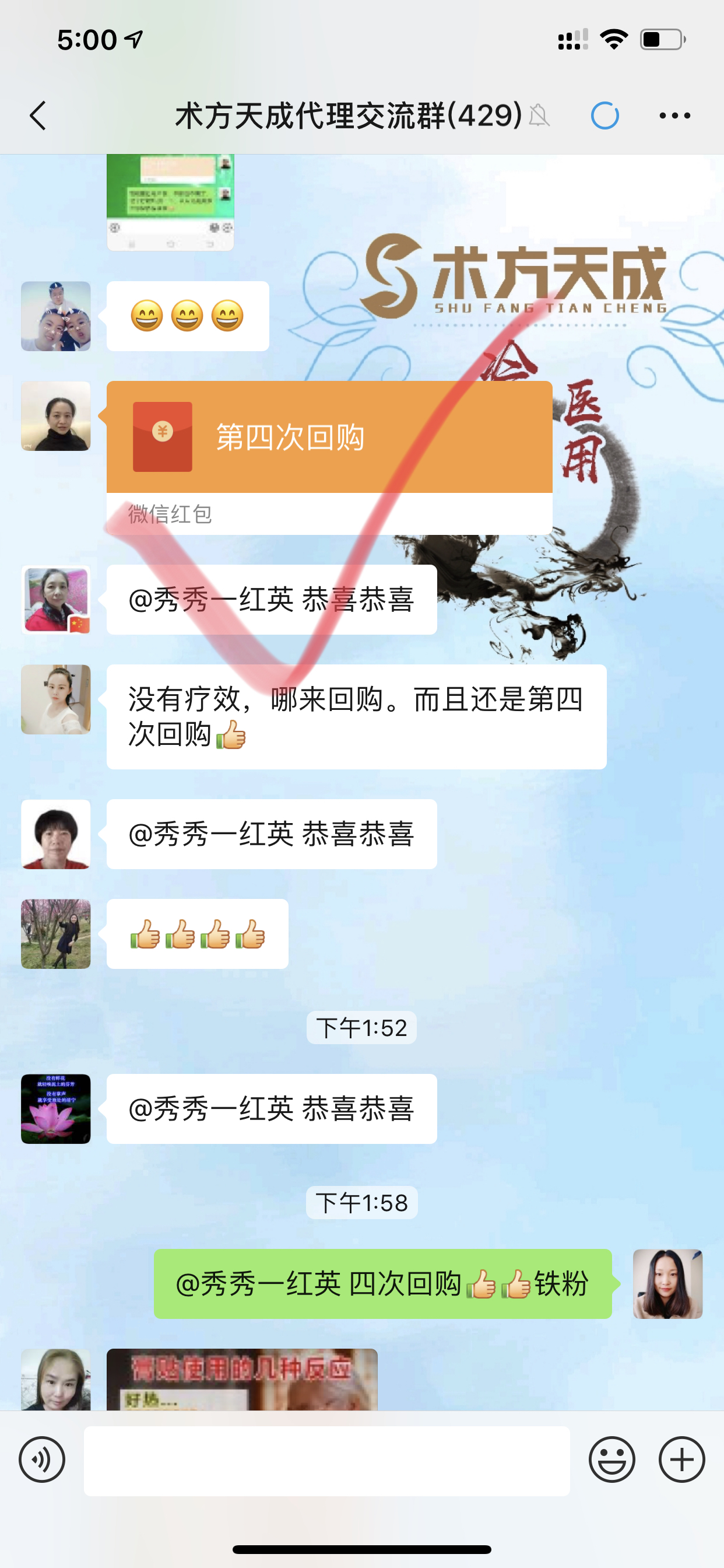
Task: Open the emoji sticker picker
Action: (x=611, y=1459)
